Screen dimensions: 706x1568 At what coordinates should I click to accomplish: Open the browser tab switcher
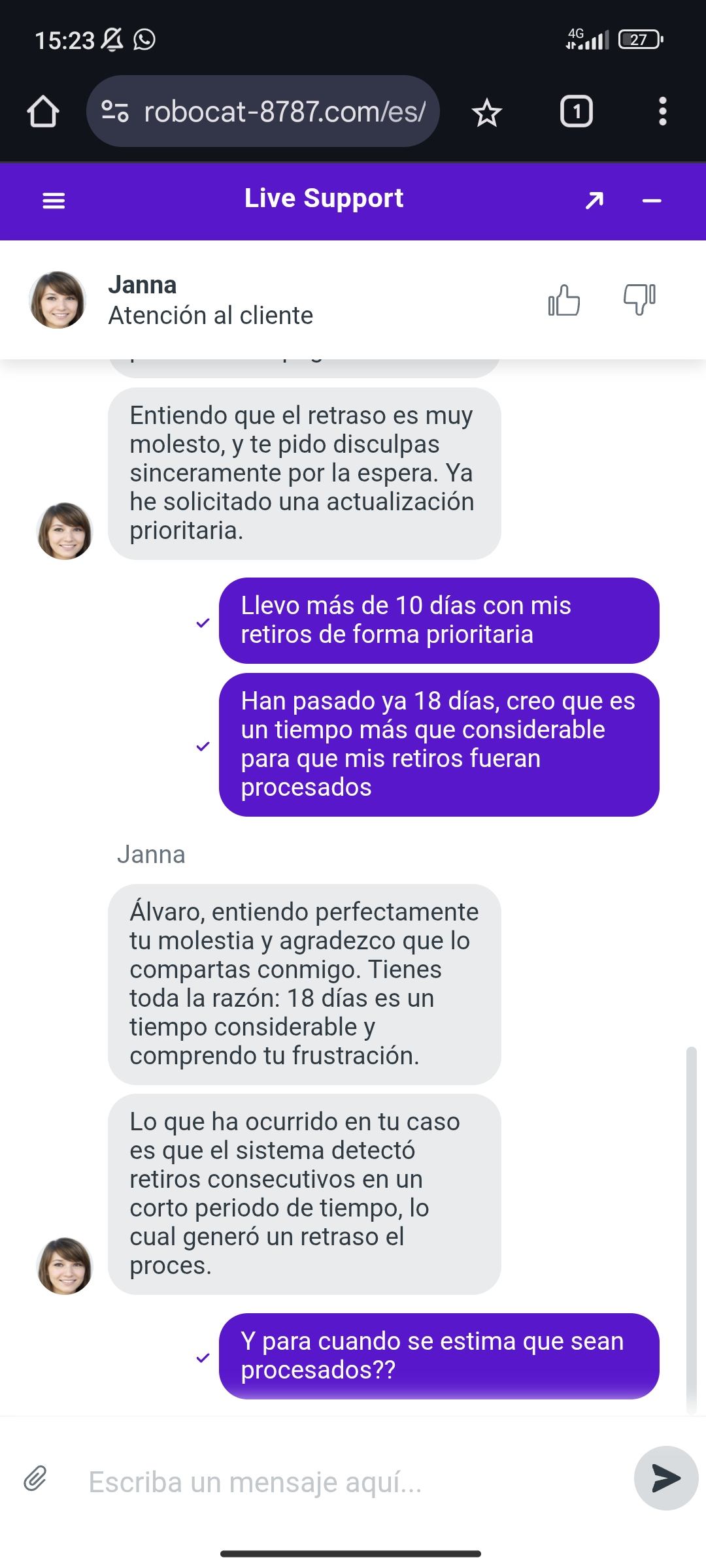pos(576,112)
